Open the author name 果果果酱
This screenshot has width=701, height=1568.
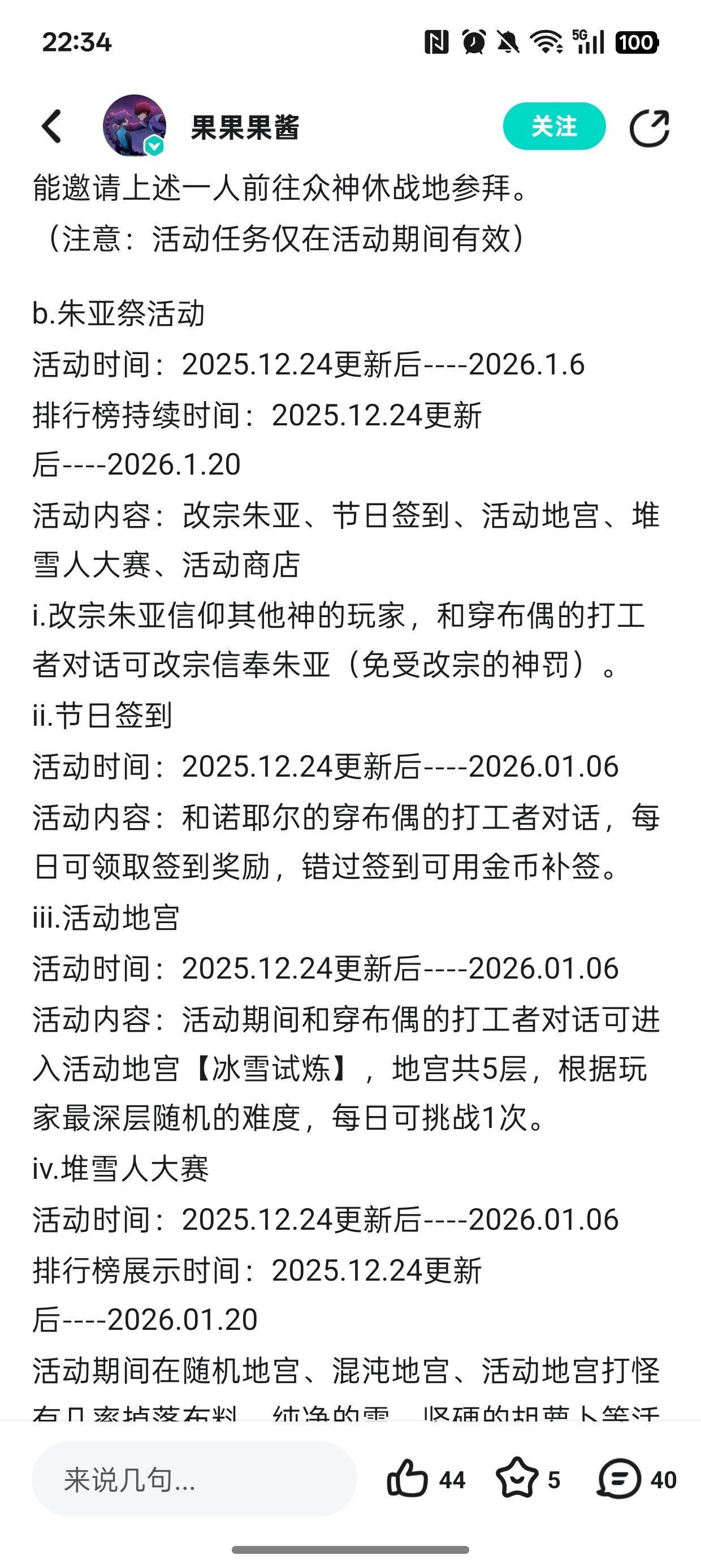245,127
